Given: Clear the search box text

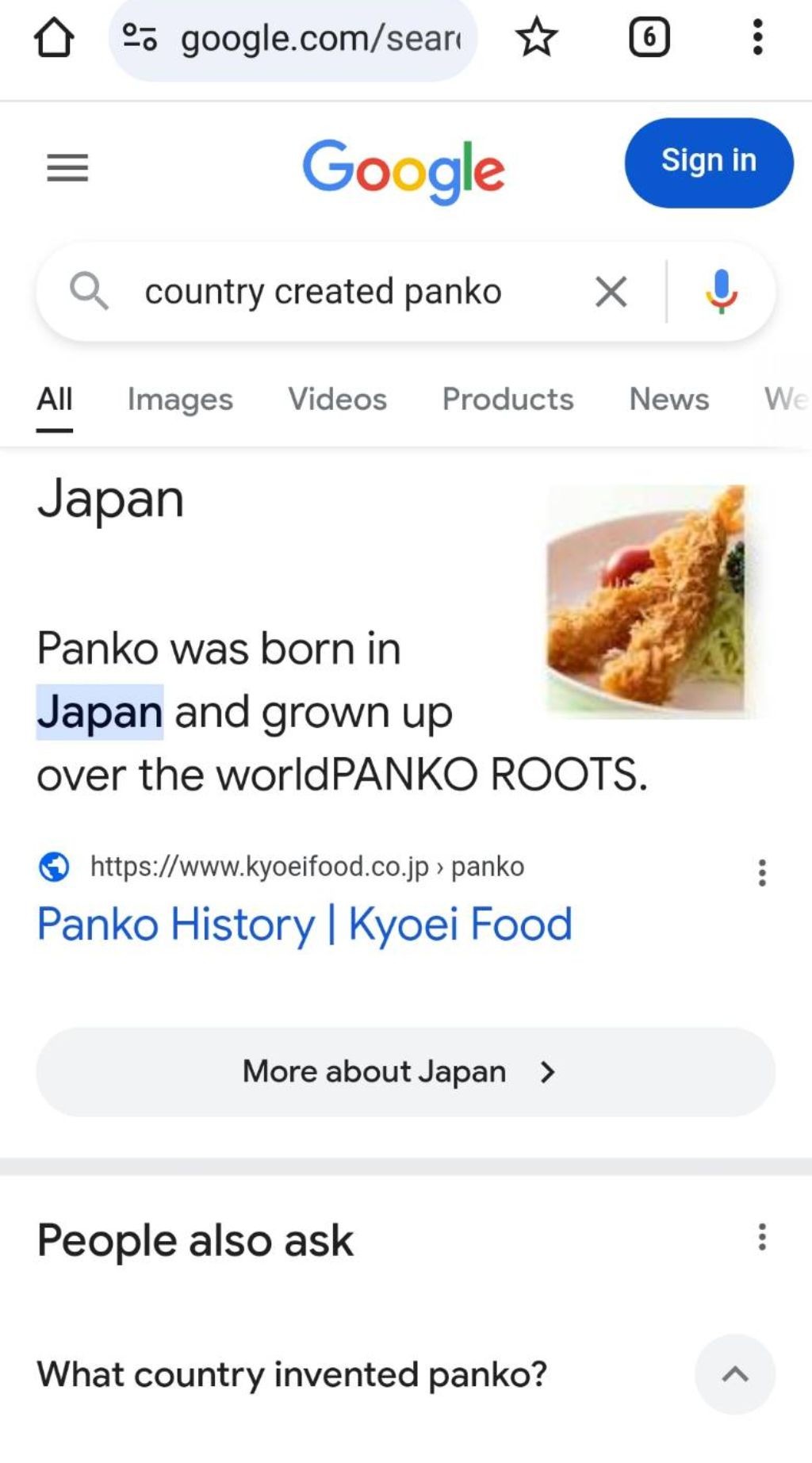Looking at the screenshot, I should coord(611,292).
